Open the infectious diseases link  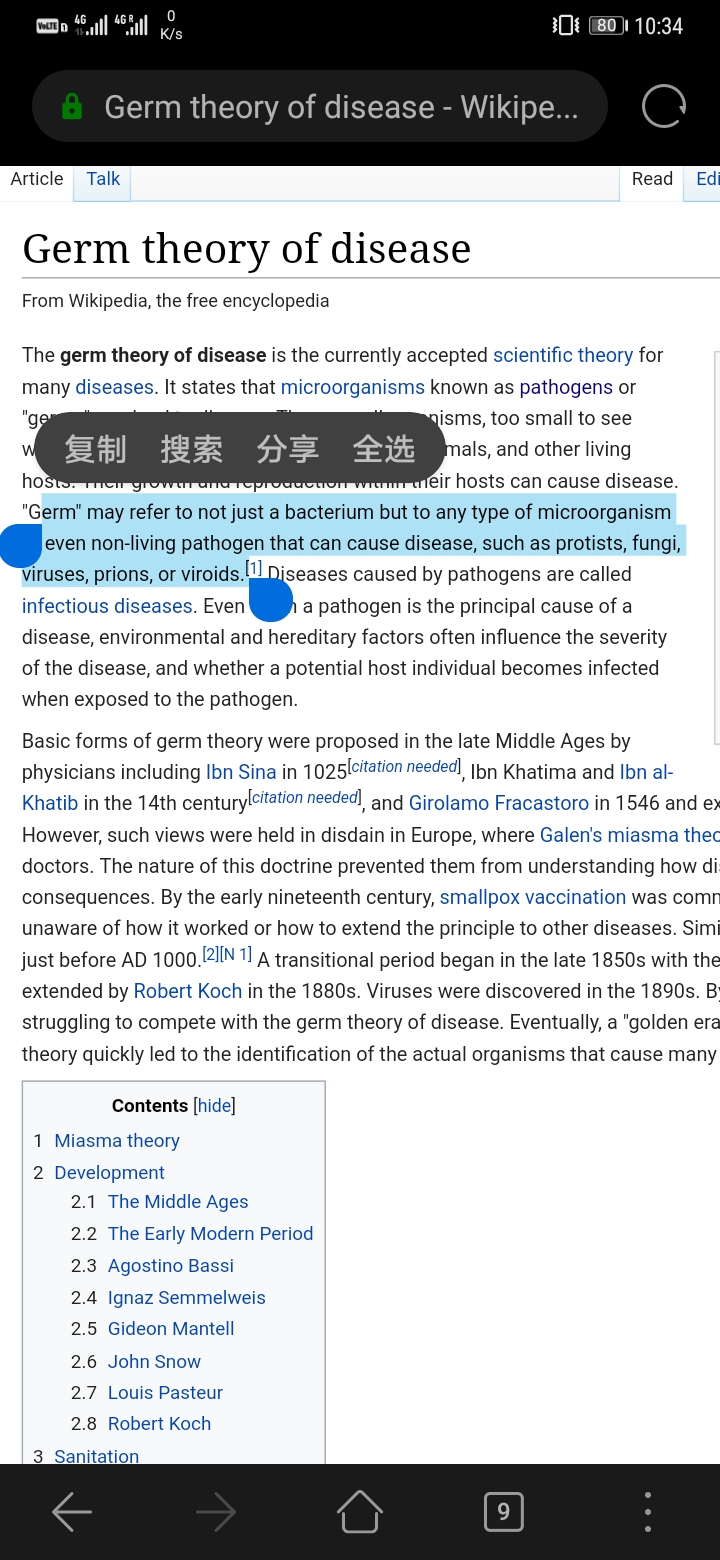click(107, 606)
